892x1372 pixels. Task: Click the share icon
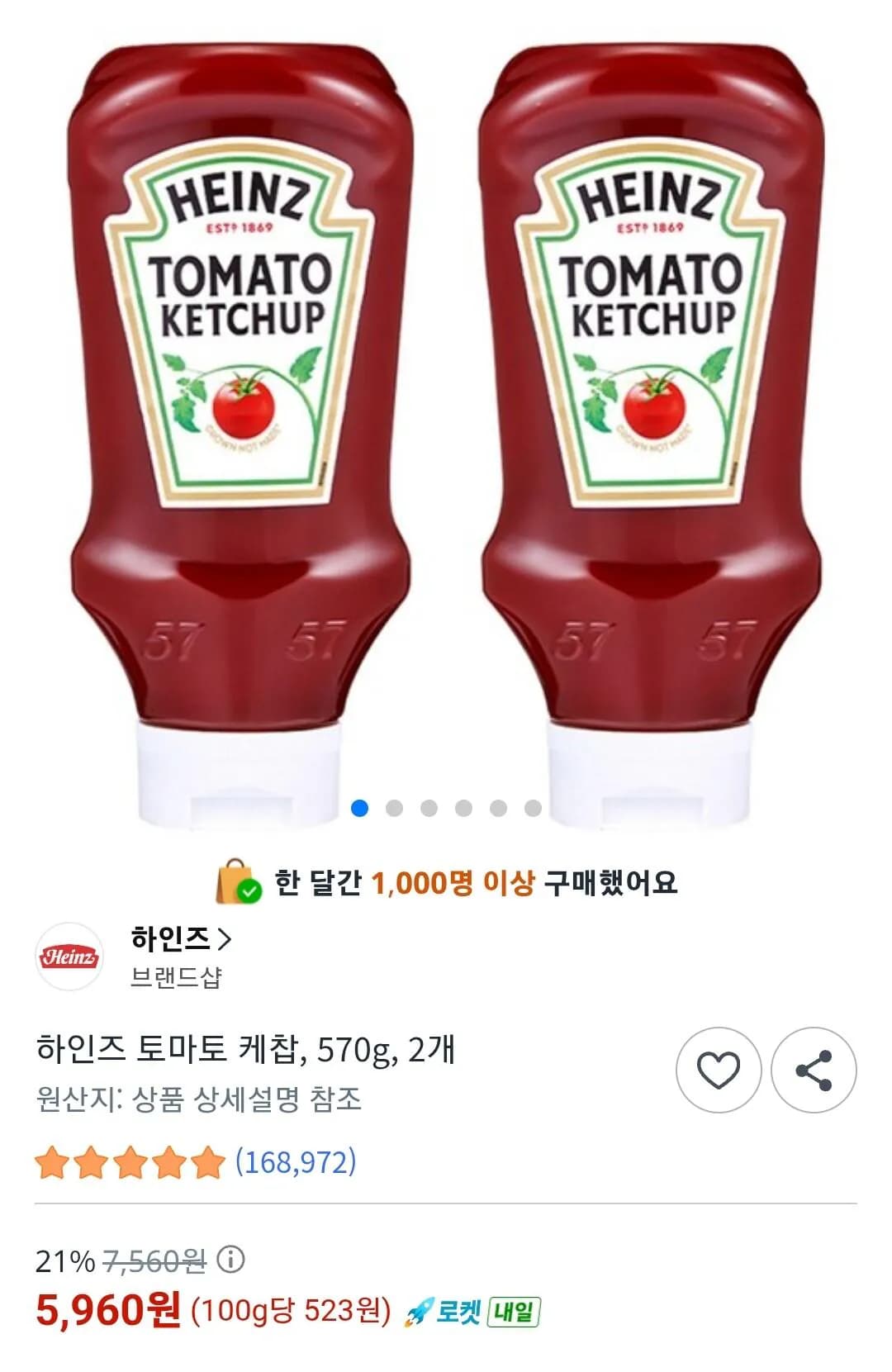812,1071
